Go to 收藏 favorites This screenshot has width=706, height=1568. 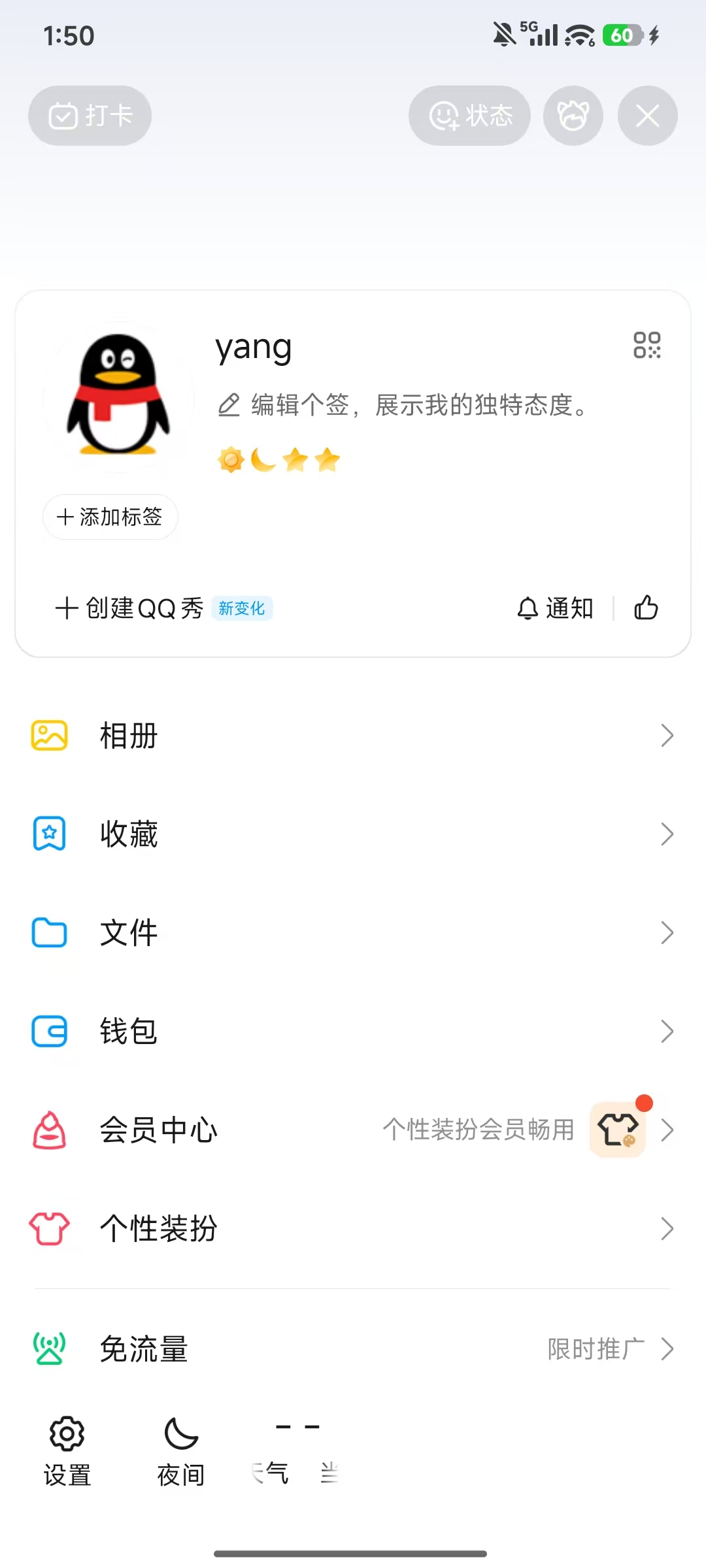(x=353, y=834)
